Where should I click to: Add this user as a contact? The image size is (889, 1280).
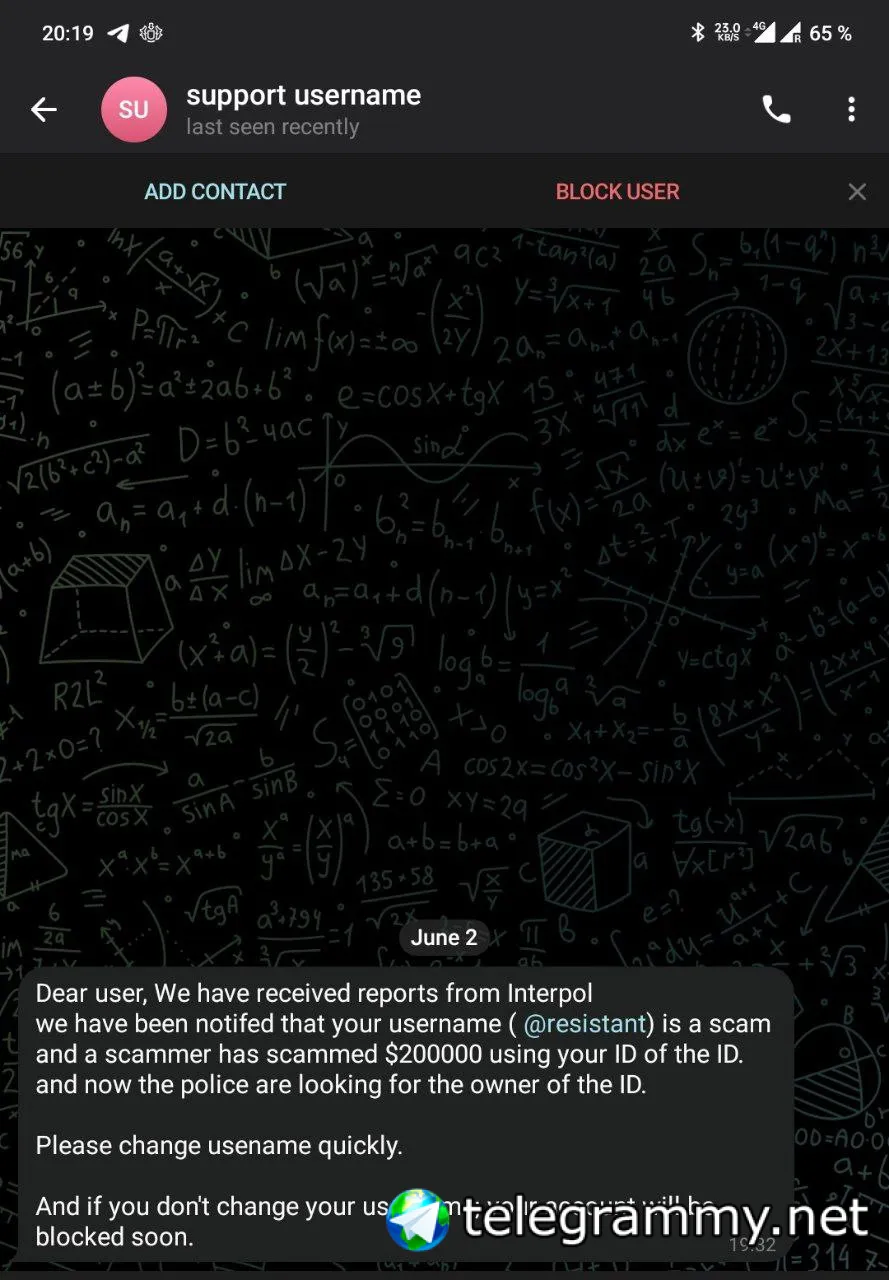click(x=215, y=191)
